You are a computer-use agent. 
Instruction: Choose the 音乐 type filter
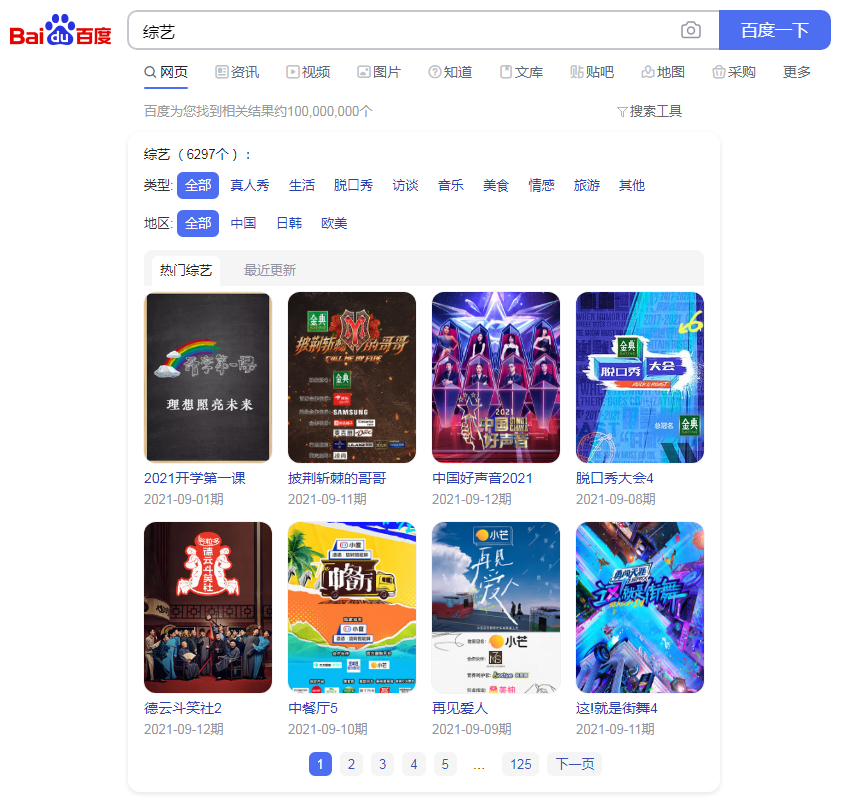click(x=450, y=185)
